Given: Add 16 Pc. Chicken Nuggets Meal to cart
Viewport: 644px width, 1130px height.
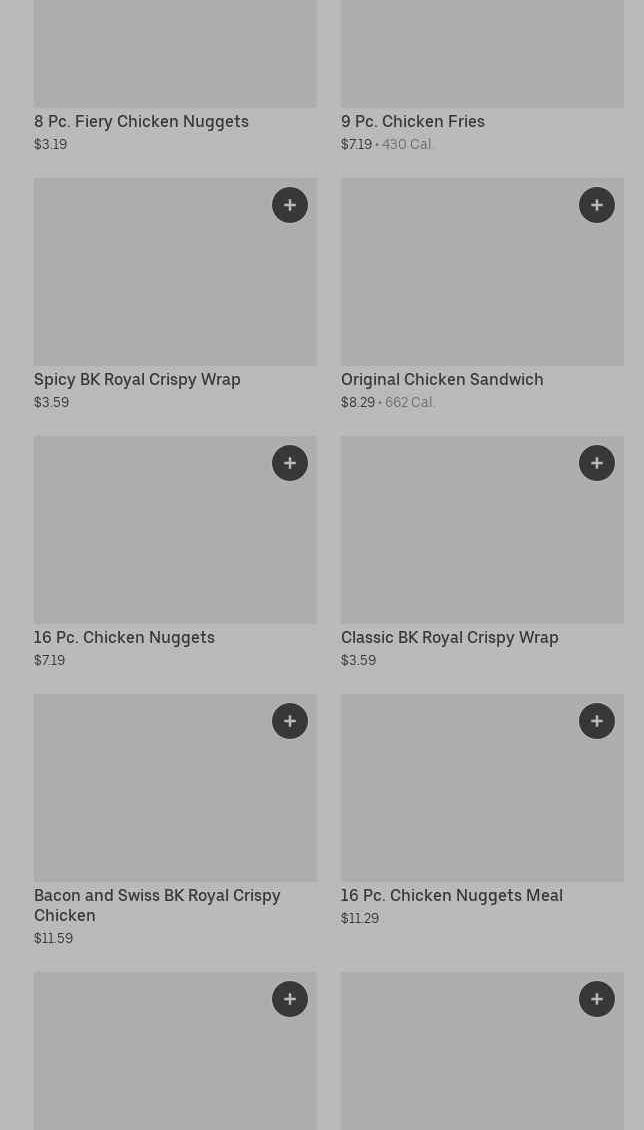Looking at the screenshot, I should 597,721.
